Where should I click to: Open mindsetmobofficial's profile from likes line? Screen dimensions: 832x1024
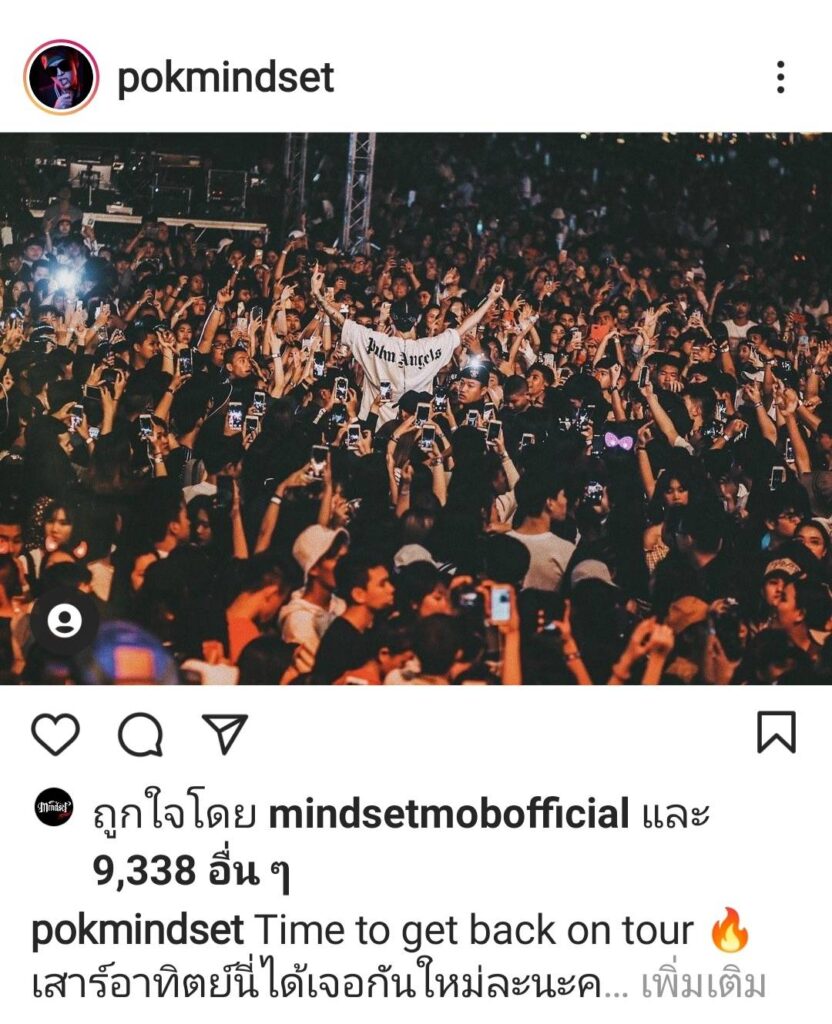449,814
